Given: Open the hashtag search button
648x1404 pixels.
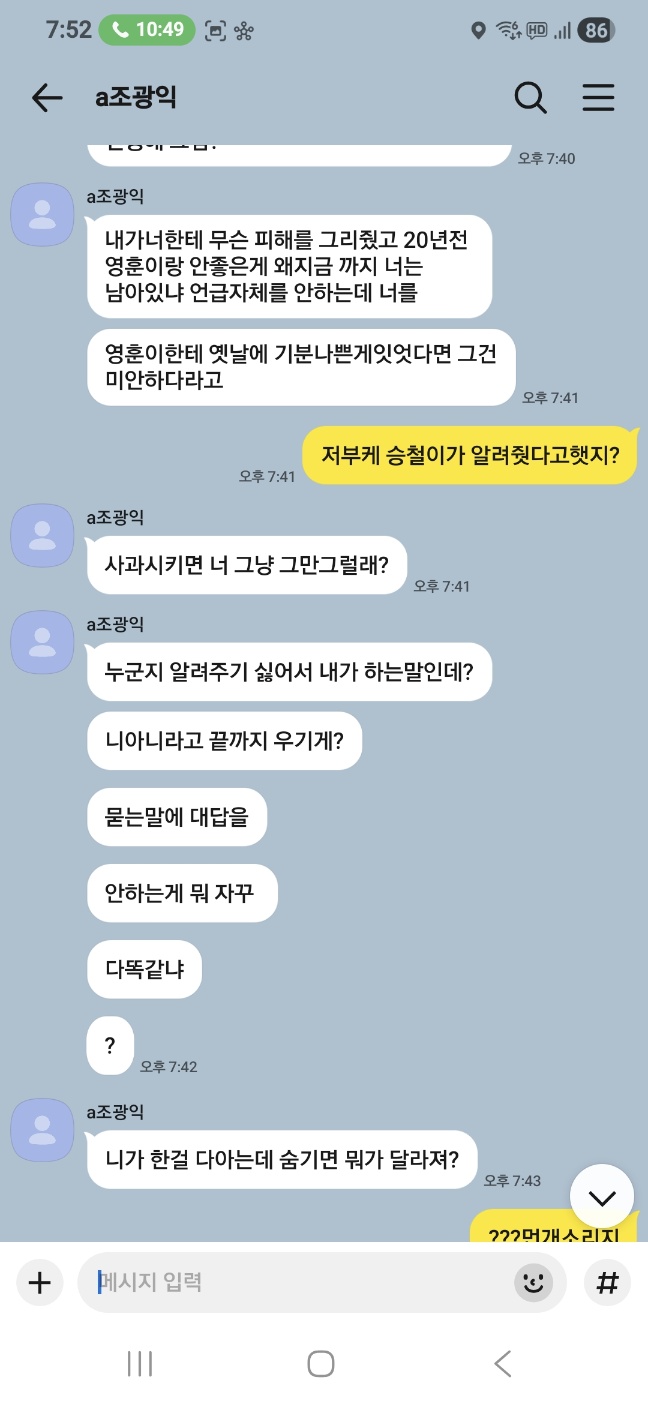Looking at the screenshot, I should (607, 1283).
